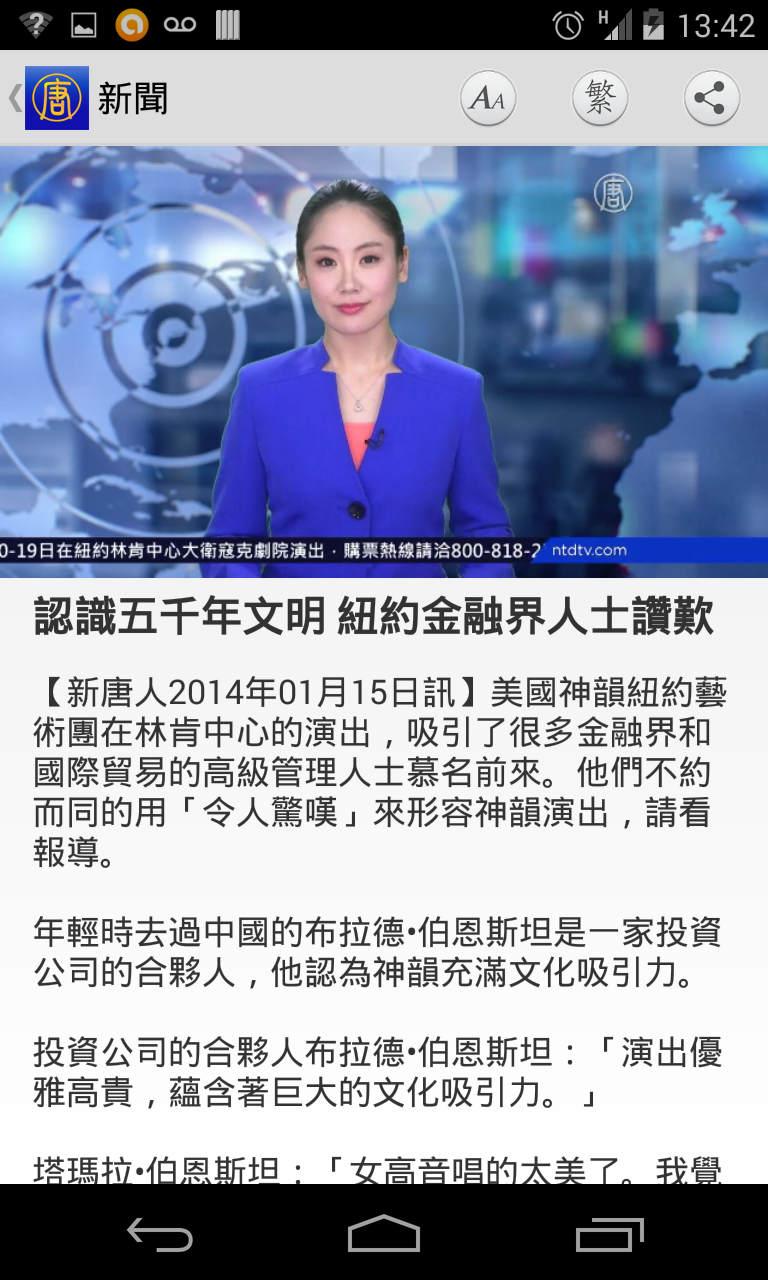
Task: Open the news anchor video image
Action: tap(384, 362)
